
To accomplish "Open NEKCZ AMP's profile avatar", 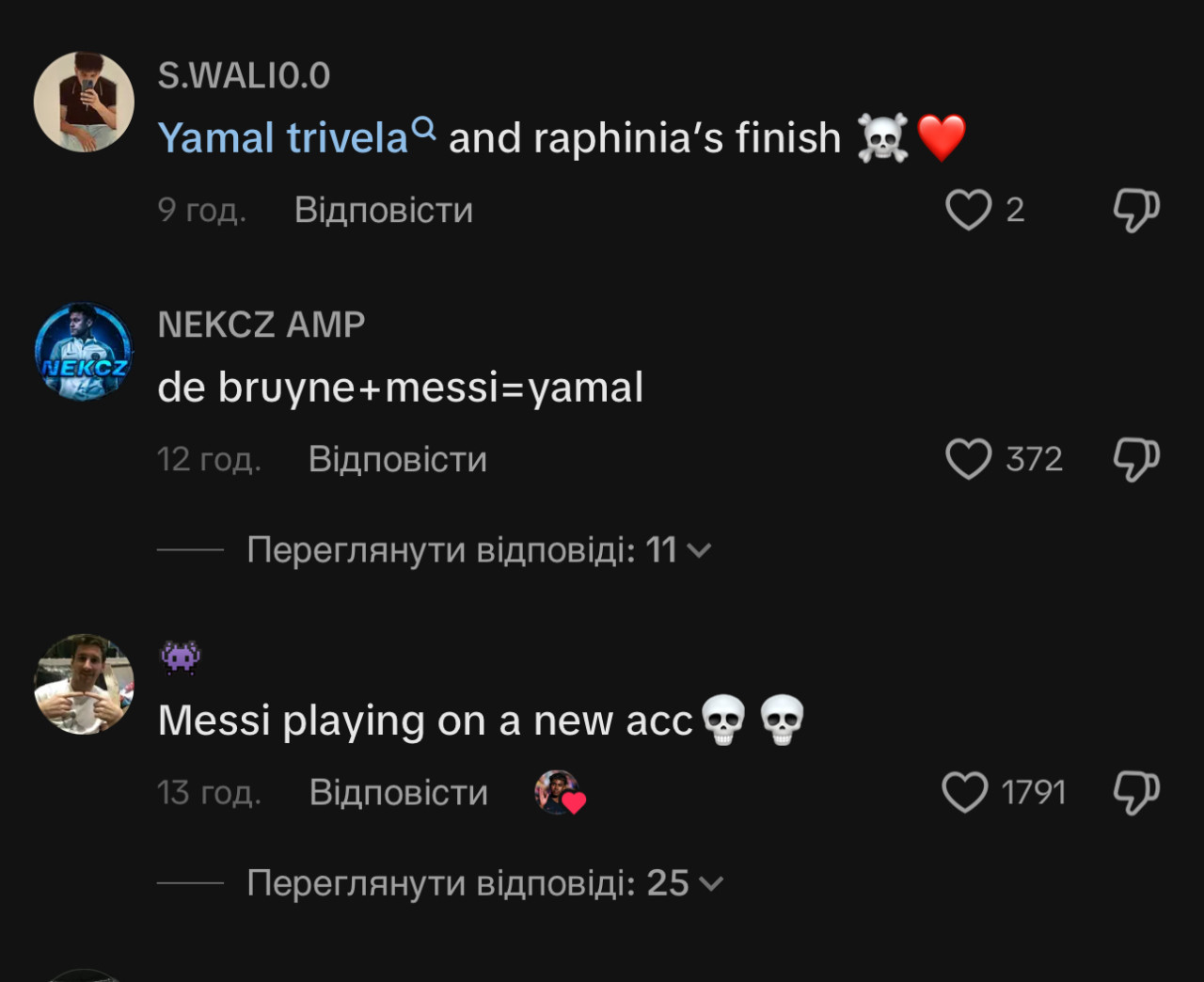I will (x=84, y=352).
